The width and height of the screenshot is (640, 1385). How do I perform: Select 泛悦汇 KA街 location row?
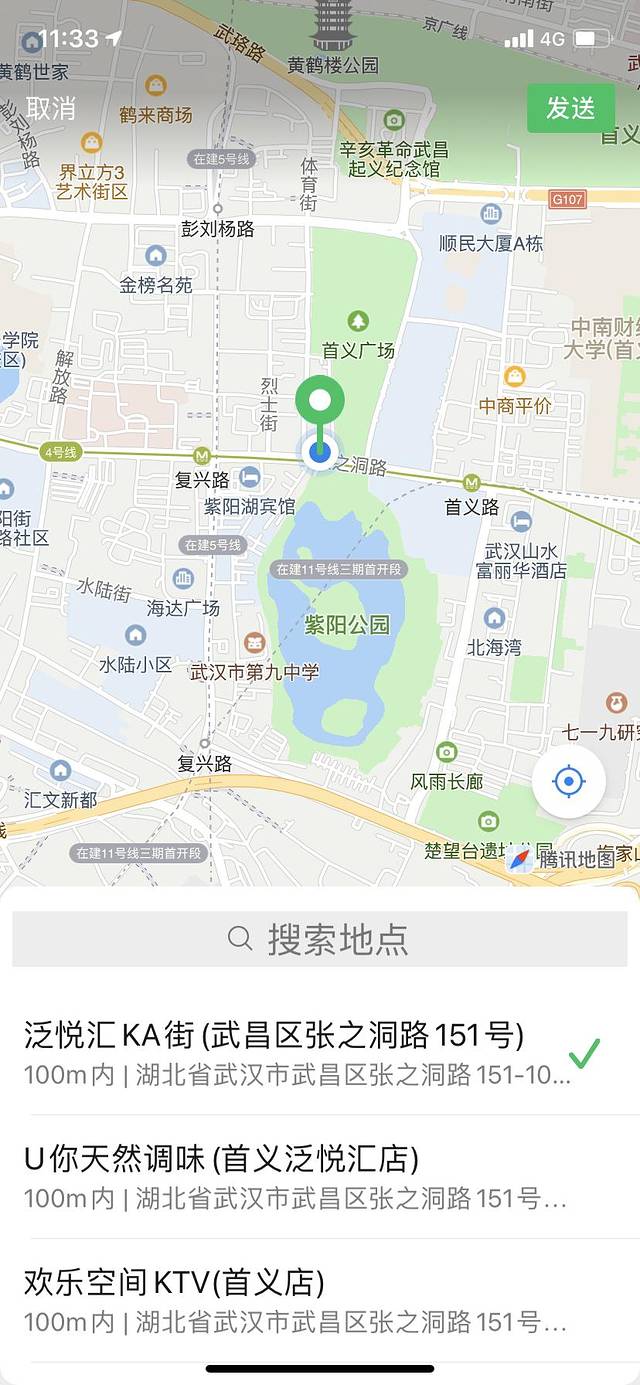(x=300, y=1053)
